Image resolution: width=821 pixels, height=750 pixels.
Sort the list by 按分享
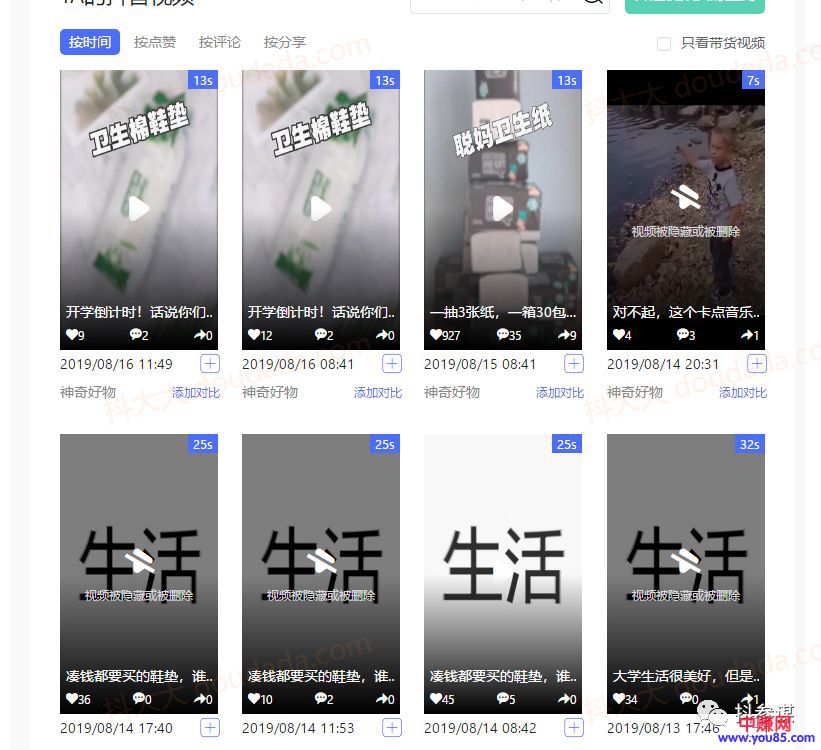[285, 42]
